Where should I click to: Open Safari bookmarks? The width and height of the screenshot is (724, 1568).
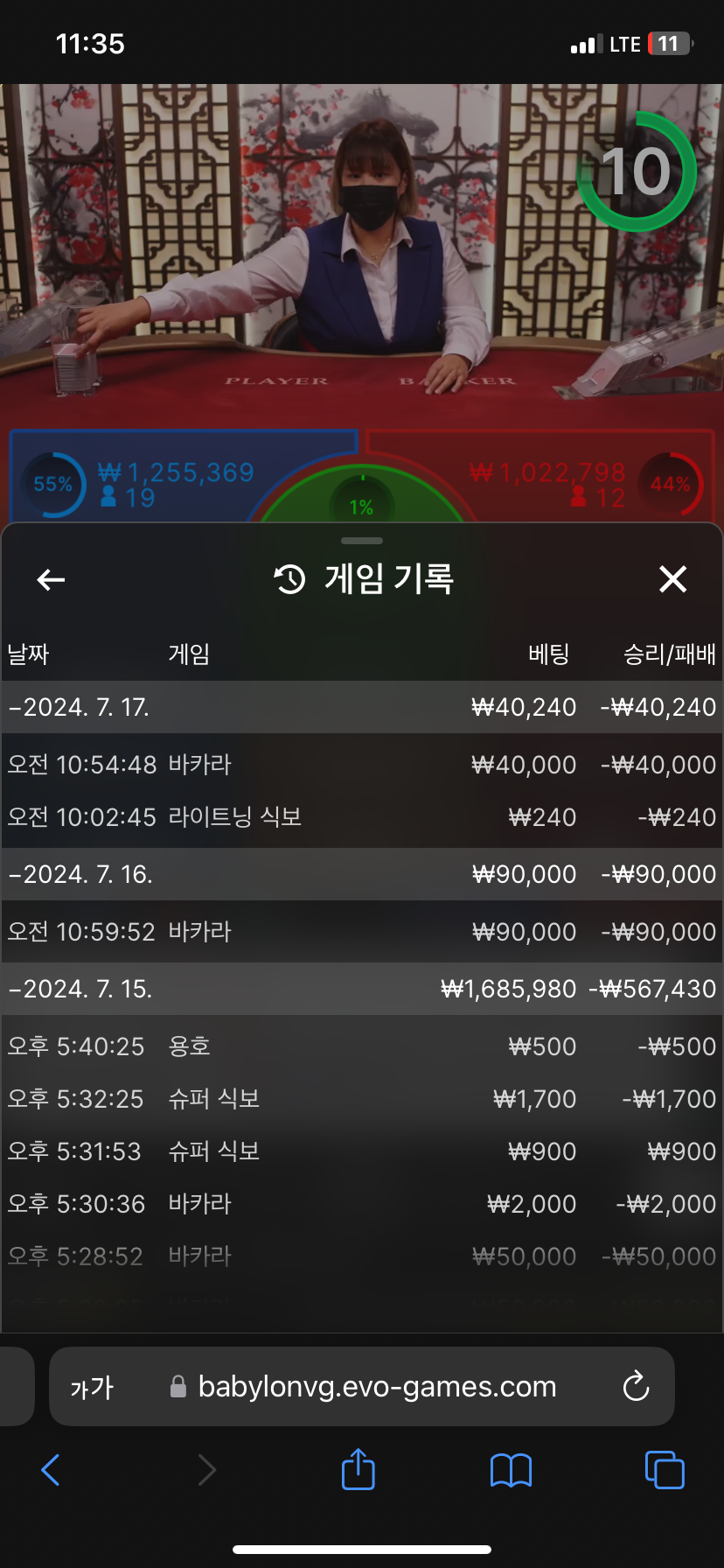tap(511, 1470)
